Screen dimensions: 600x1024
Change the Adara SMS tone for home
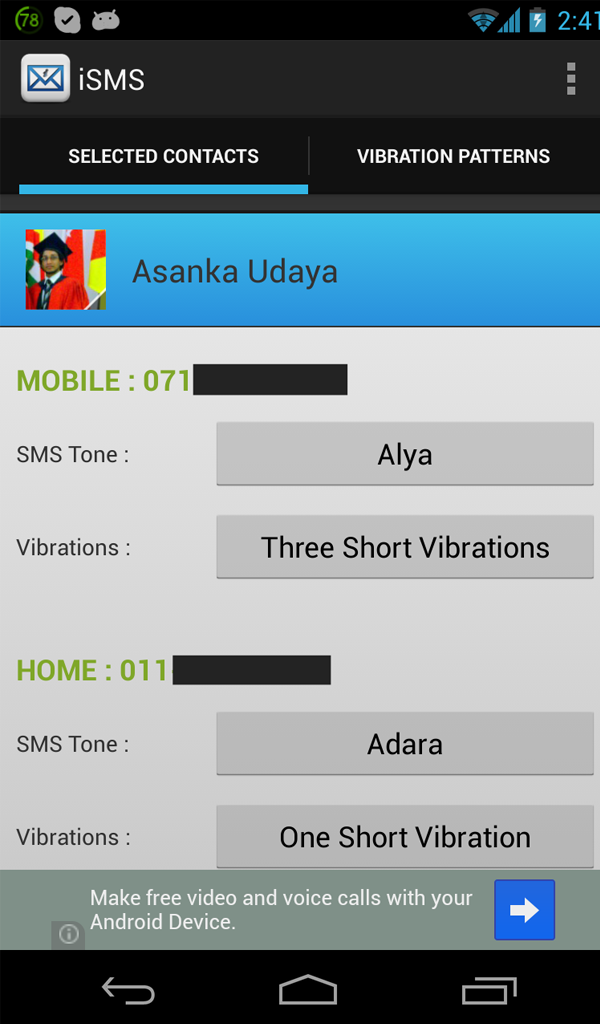pyautogui.click(x=404, y=744)
